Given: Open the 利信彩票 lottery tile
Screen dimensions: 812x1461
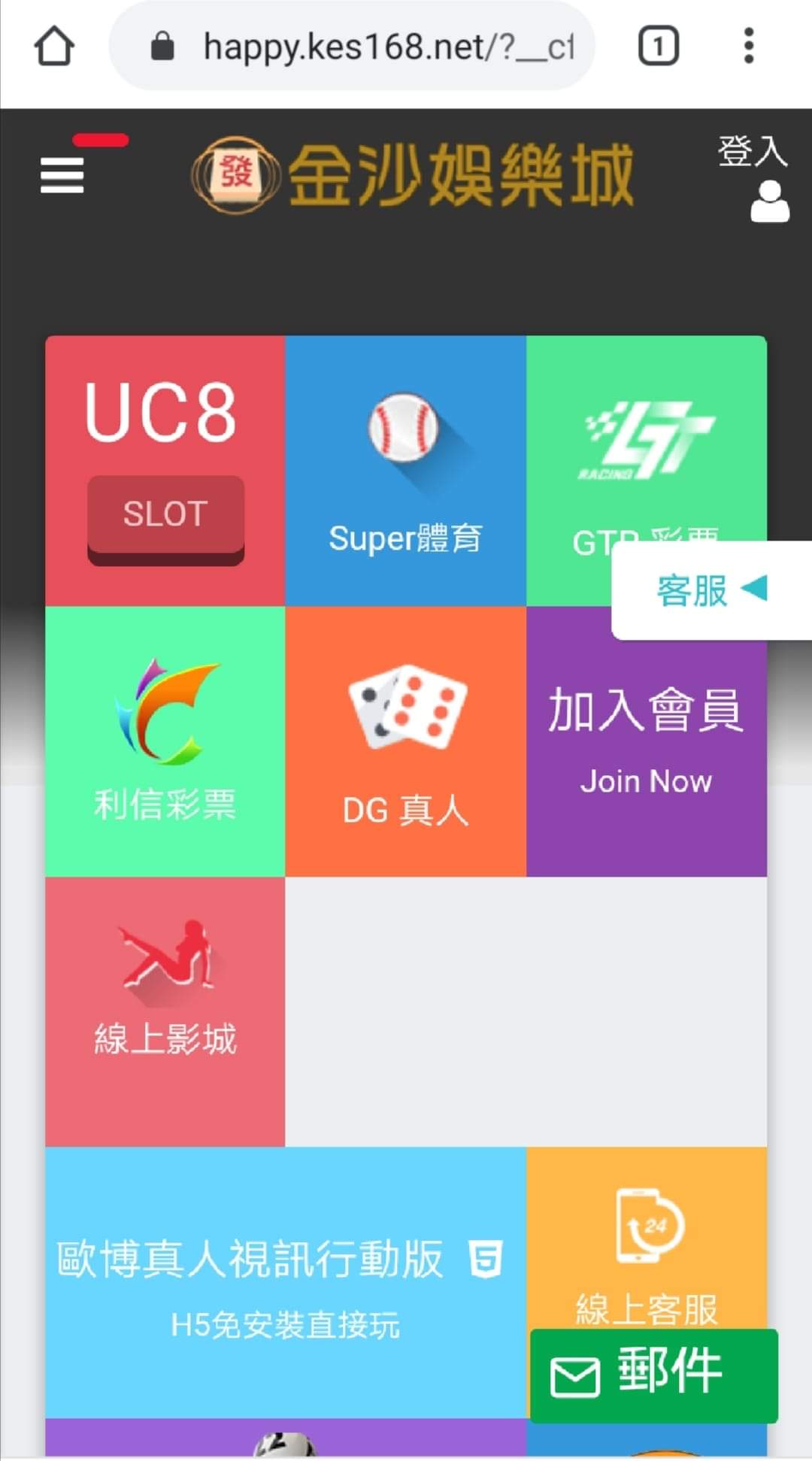Looking at the screenshot, I should coord(165,741).
